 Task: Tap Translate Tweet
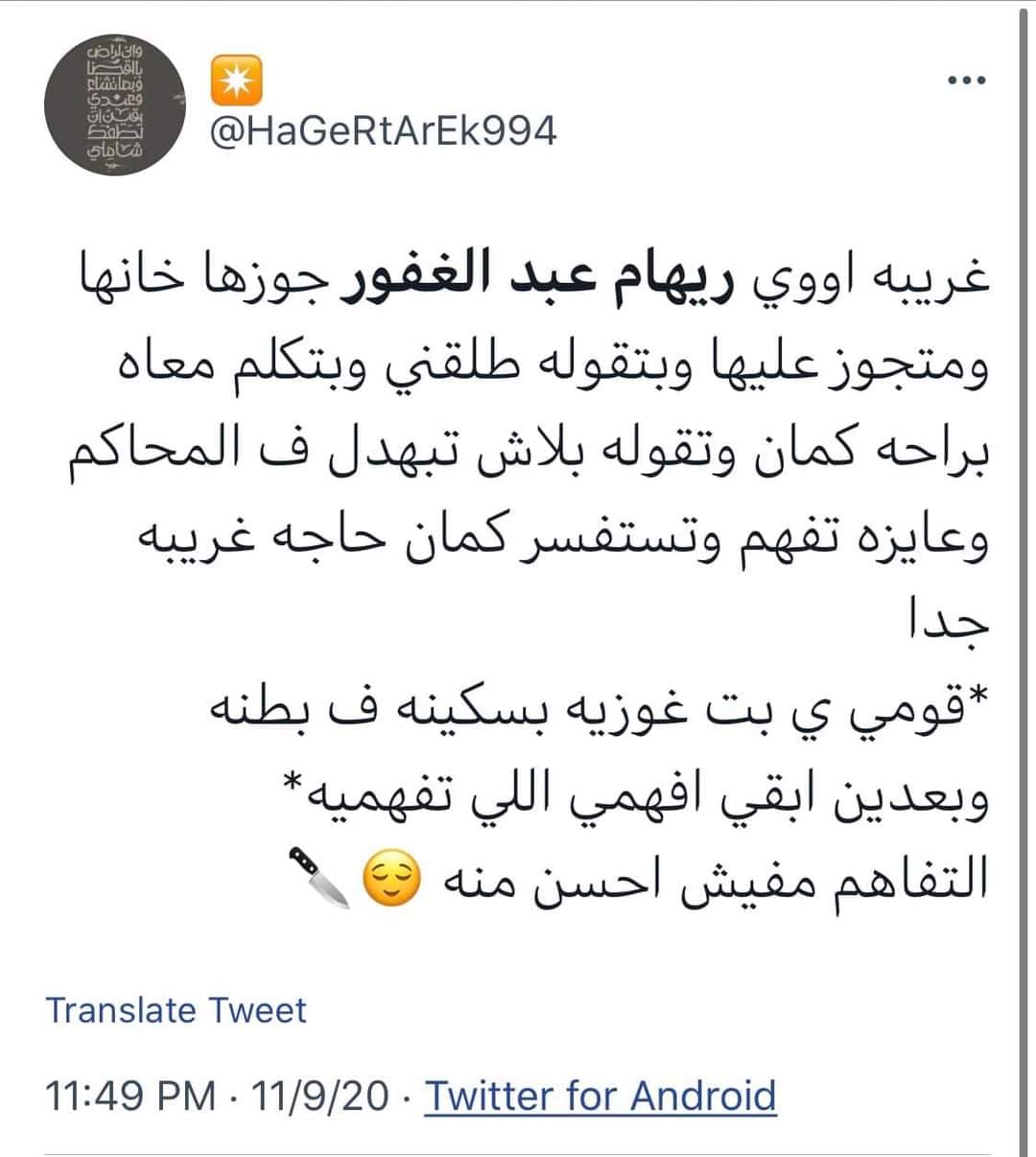tap(176, 1010)
